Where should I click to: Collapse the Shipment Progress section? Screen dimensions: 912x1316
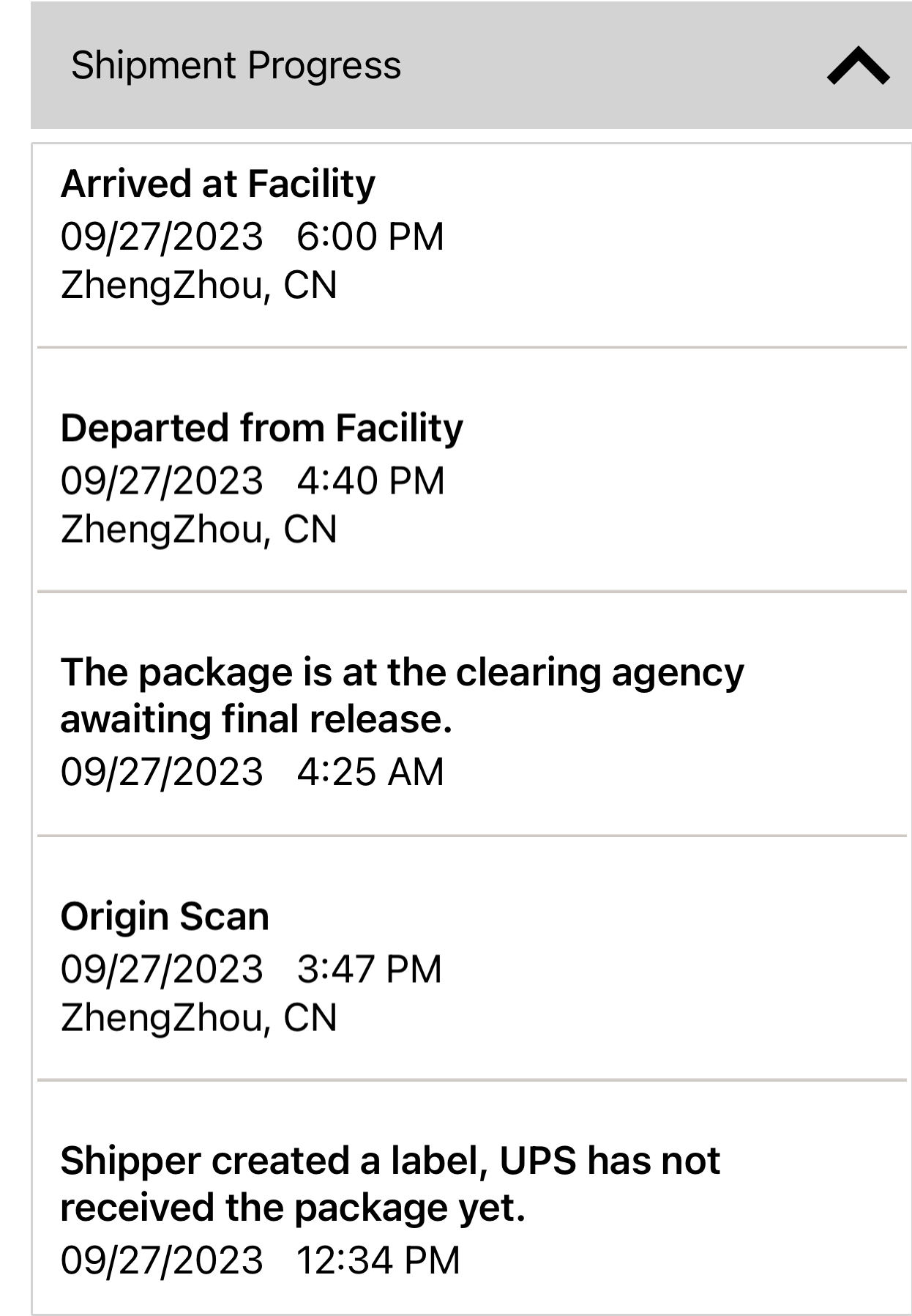click(858, 66)
